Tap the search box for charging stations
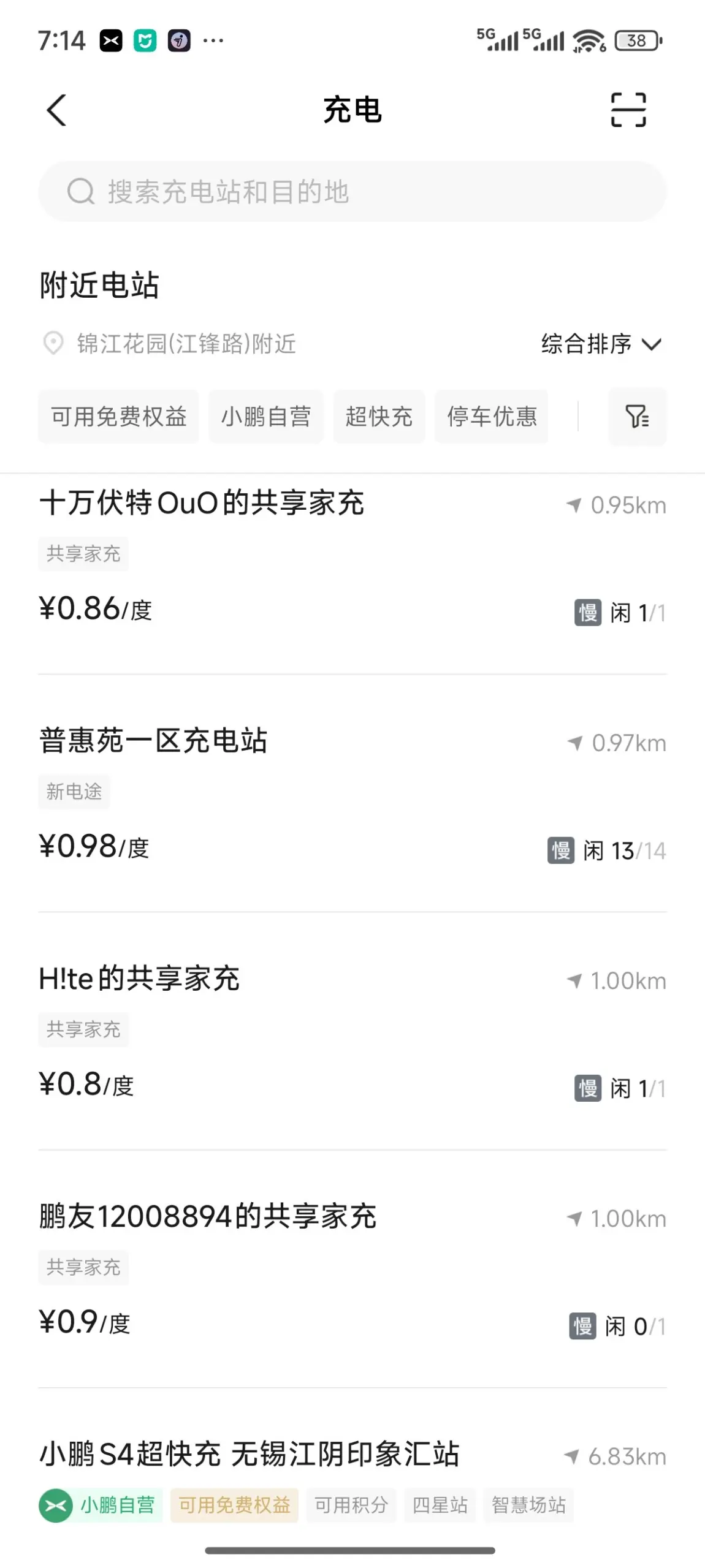The width and height of the screenshot is (705, 1568). click(352, 191)
